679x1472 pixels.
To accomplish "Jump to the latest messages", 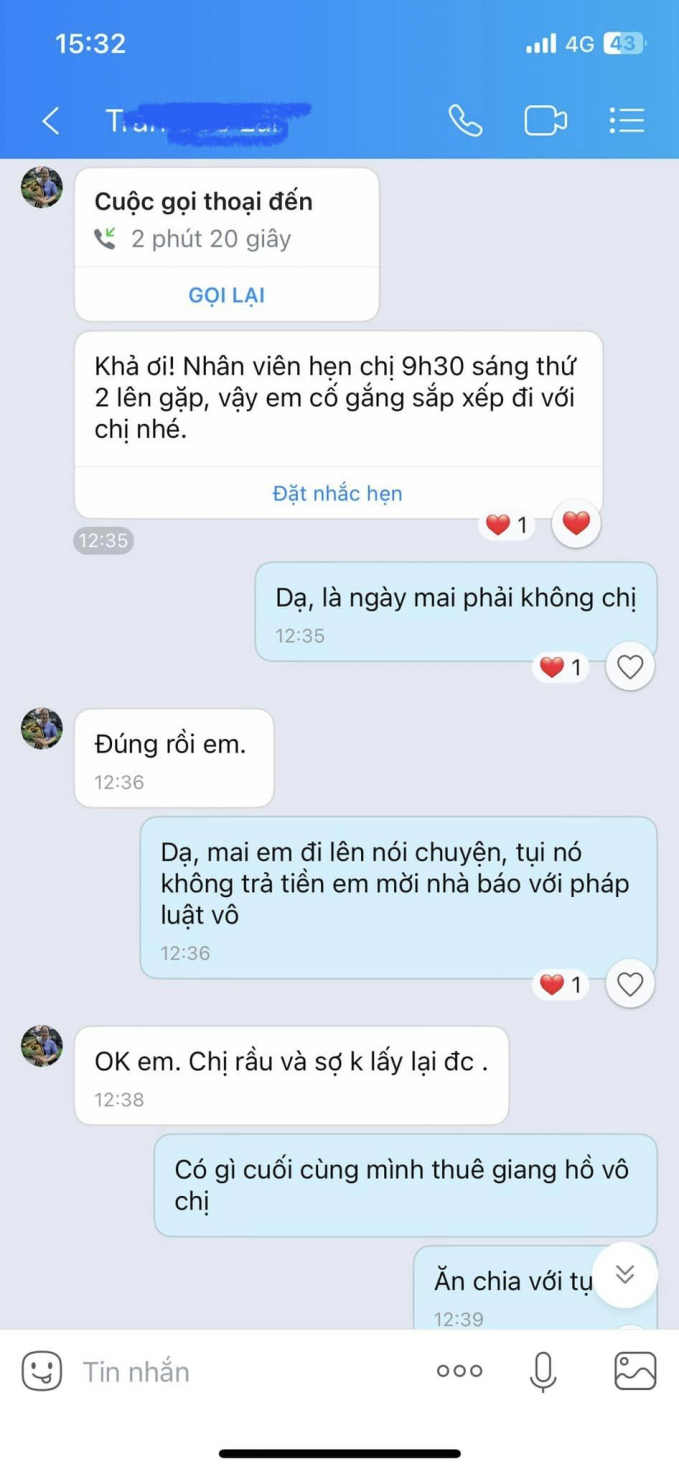I will [625, 1274].
